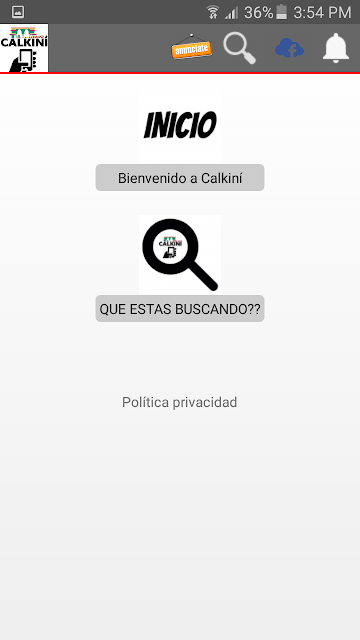Tap the Calkiní logo in the header
The height and width of the screenshot is (640, 360).
pos(24,48)
